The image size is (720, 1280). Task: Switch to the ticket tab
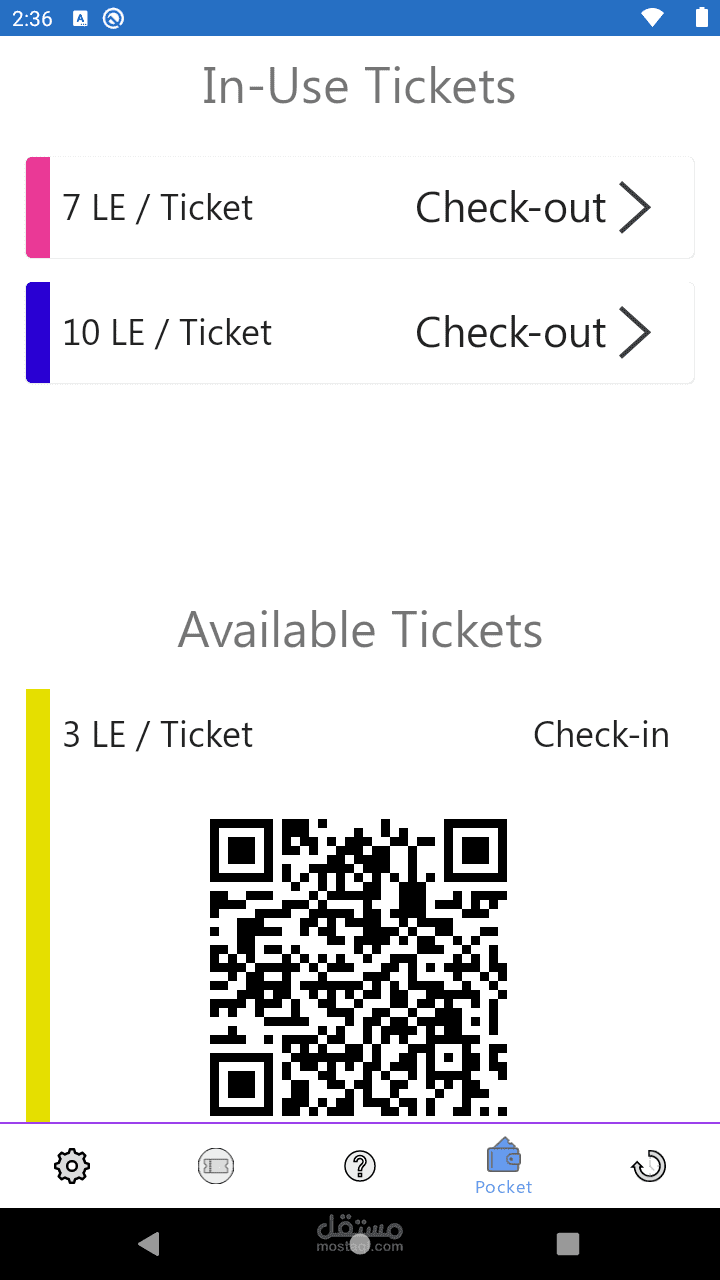216,1166
